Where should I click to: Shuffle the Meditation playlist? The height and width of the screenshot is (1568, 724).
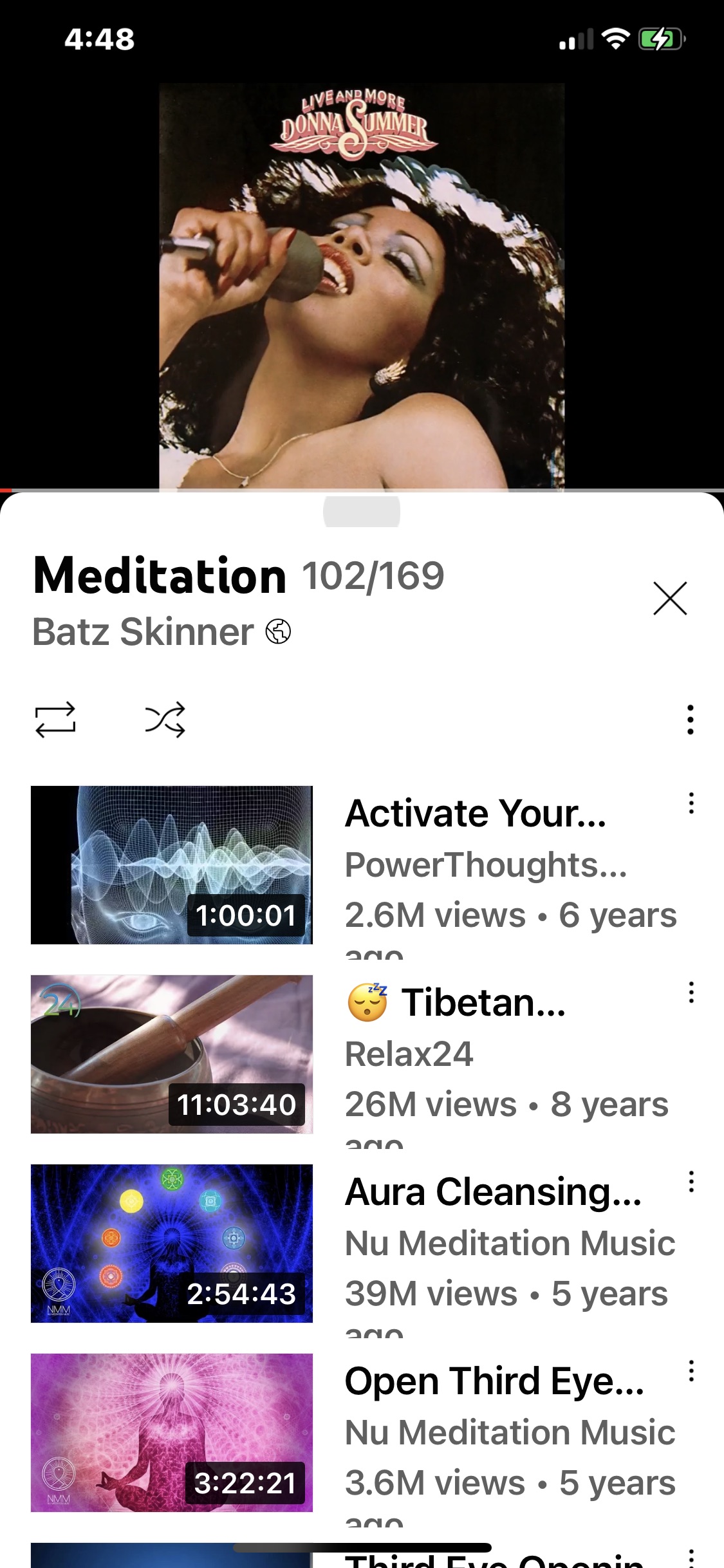pyautogui.click(x=165, y=719)
